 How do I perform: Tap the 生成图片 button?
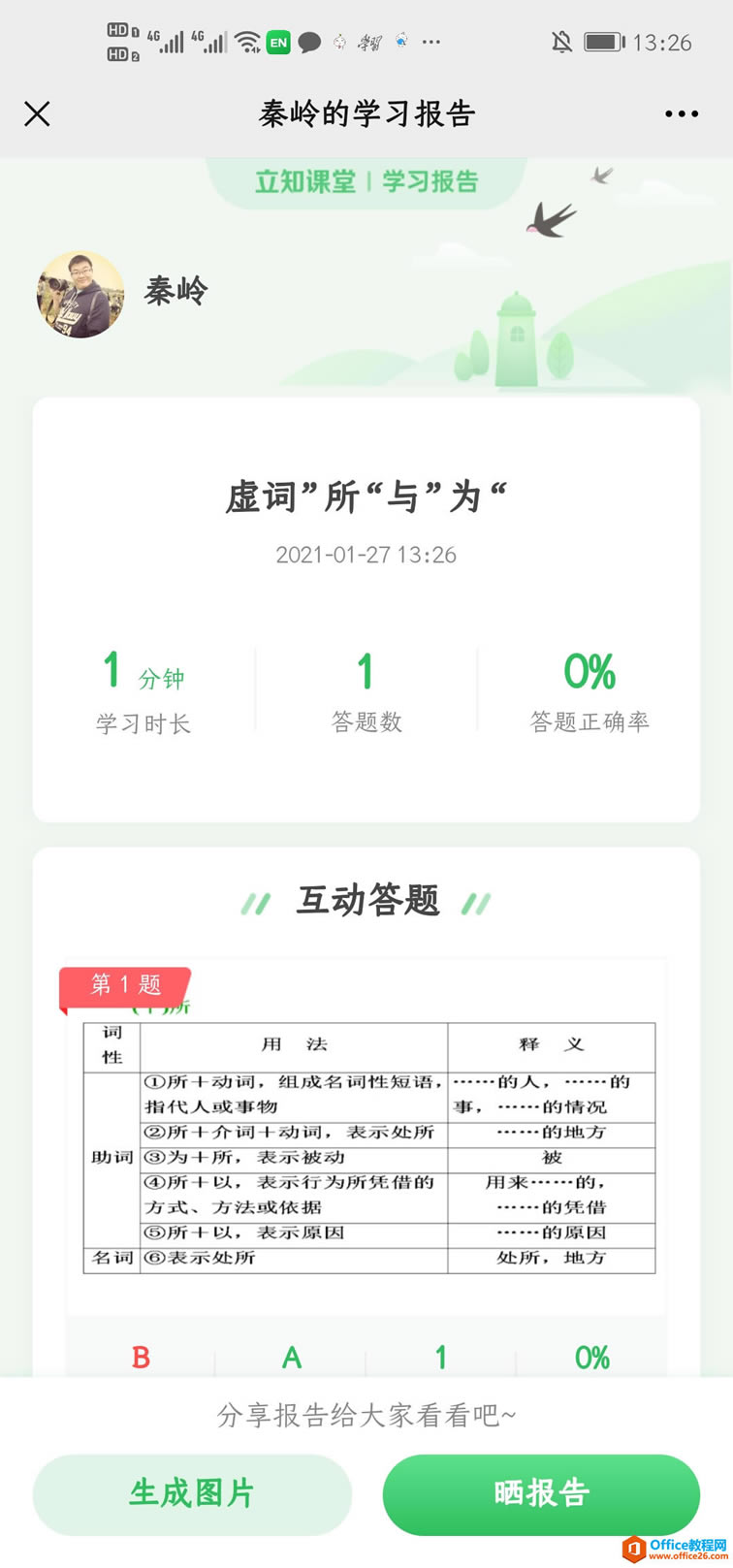click(192, 1493)
